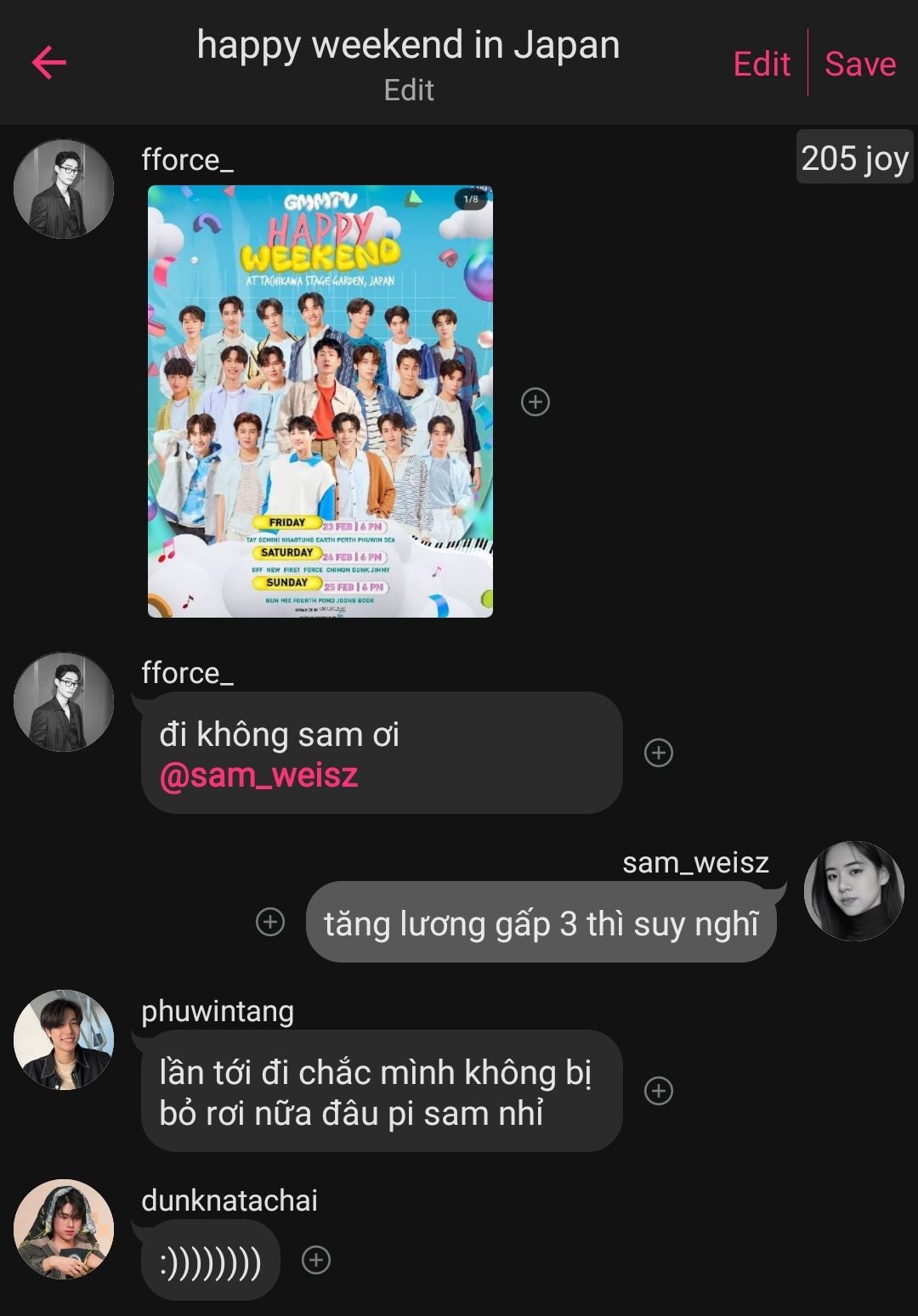This screenshot has width=918, height=1316.
Task: Open the @sam_weisz mention
Action: click(x=258, y=776)
